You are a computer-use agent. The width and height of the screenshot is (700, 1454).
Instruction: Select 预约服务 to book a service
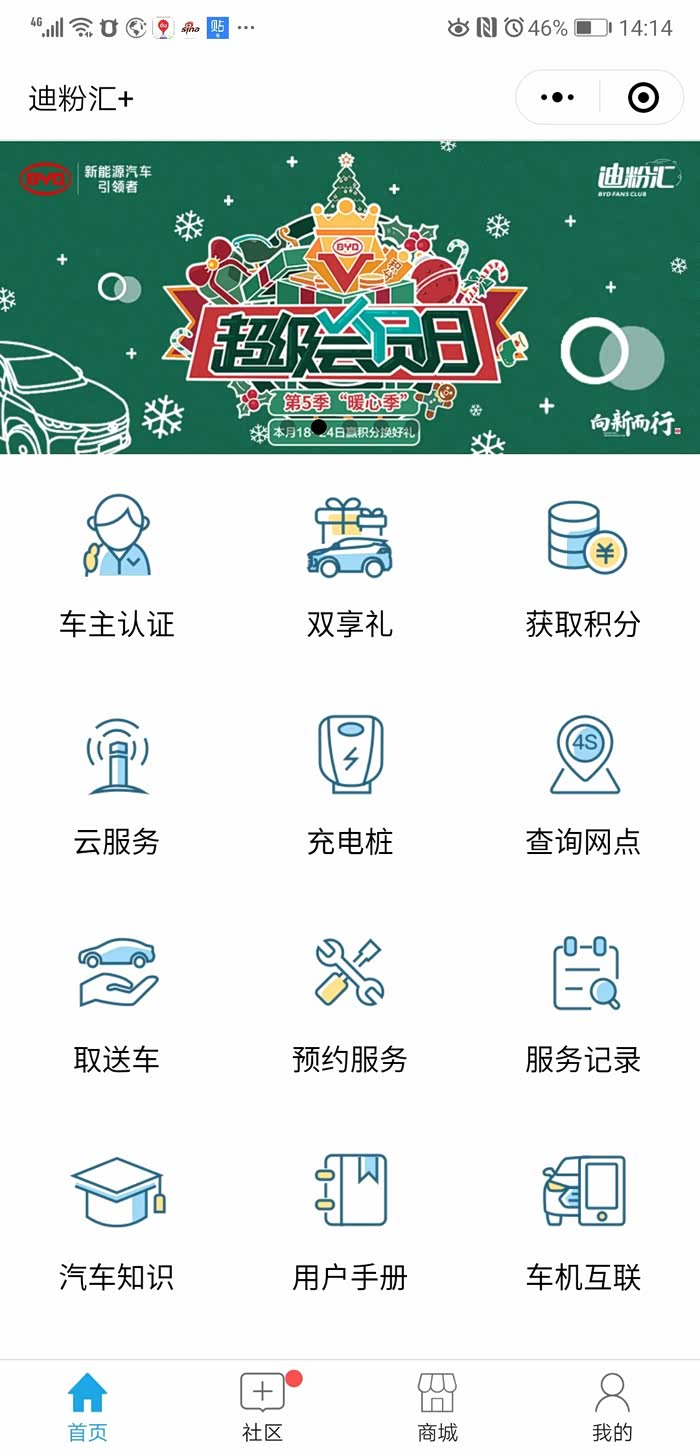(350, 1002)
